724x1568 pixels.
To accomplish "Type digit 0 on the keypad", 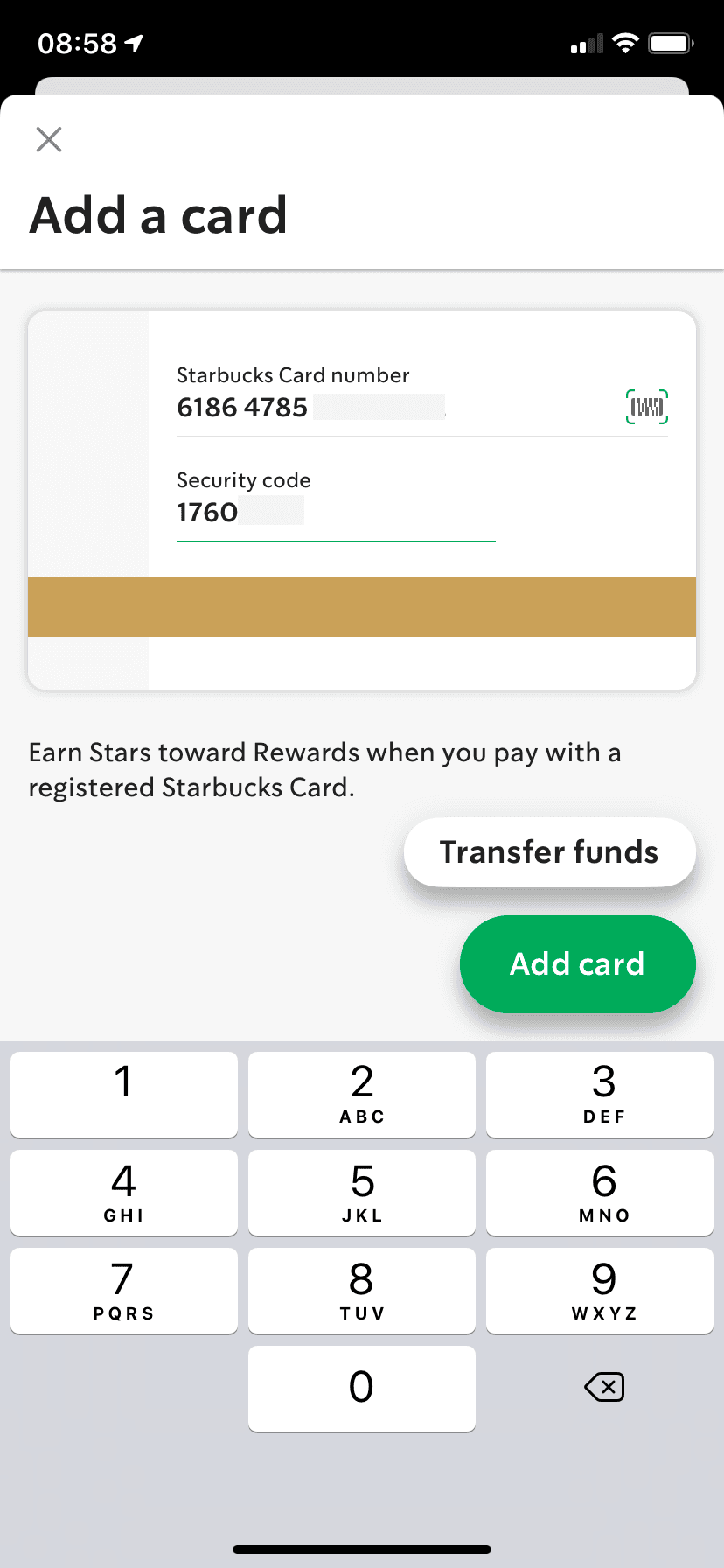I will [362, 1388].
